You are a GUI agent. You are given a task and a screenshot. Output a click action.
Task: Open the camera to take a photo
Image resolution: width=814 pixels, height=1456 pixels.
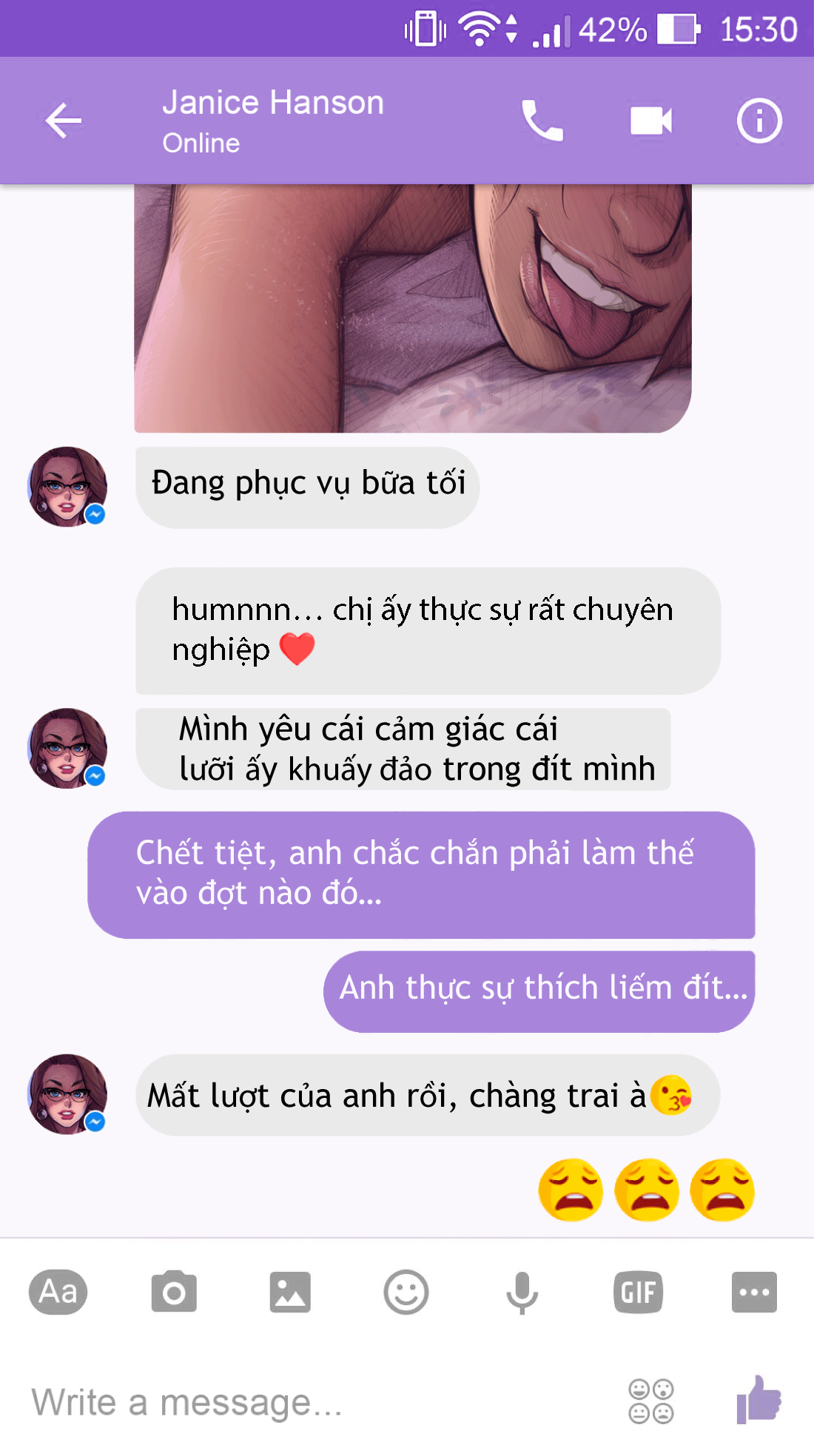click(173, 1292)
